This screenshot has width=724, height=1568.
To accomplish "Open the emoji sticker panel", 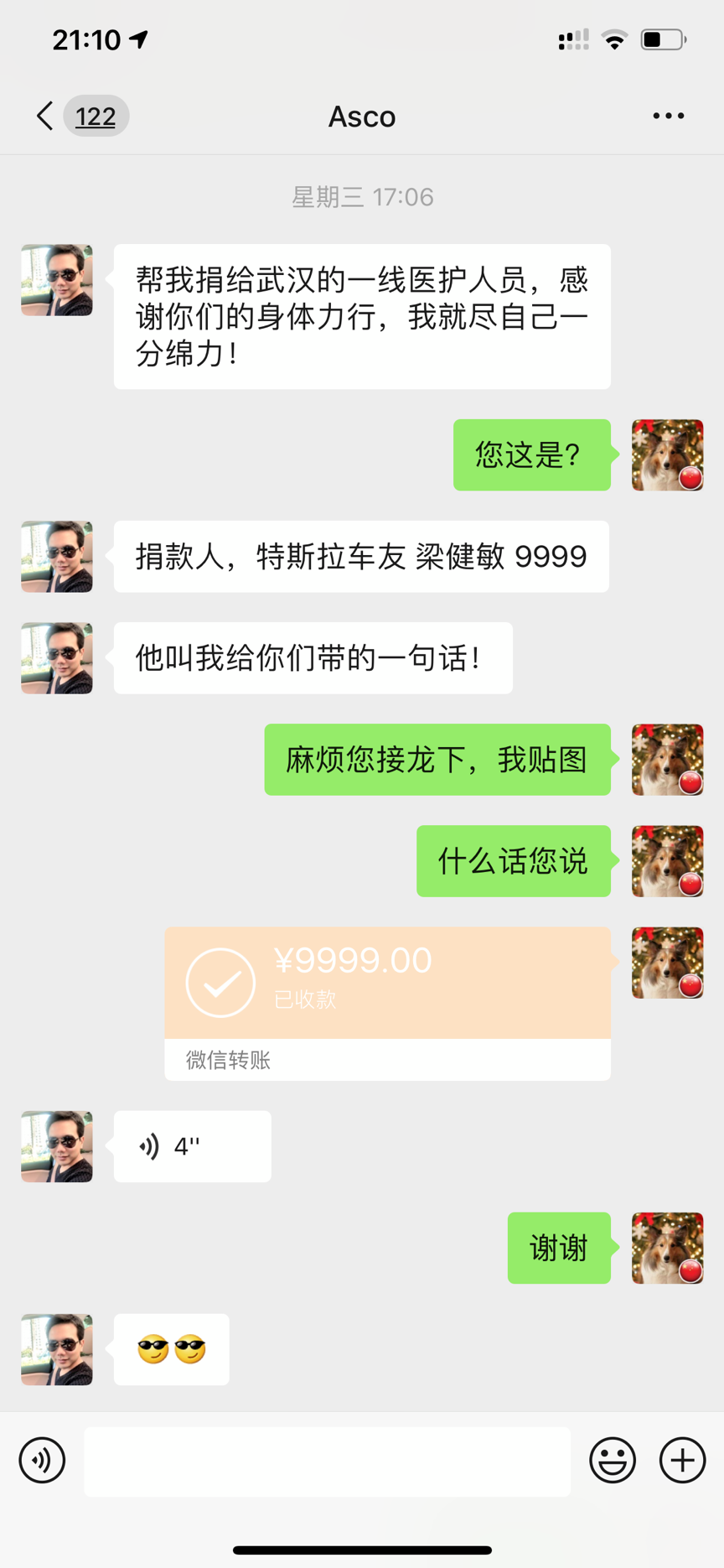I will (x=613, y=1460).
